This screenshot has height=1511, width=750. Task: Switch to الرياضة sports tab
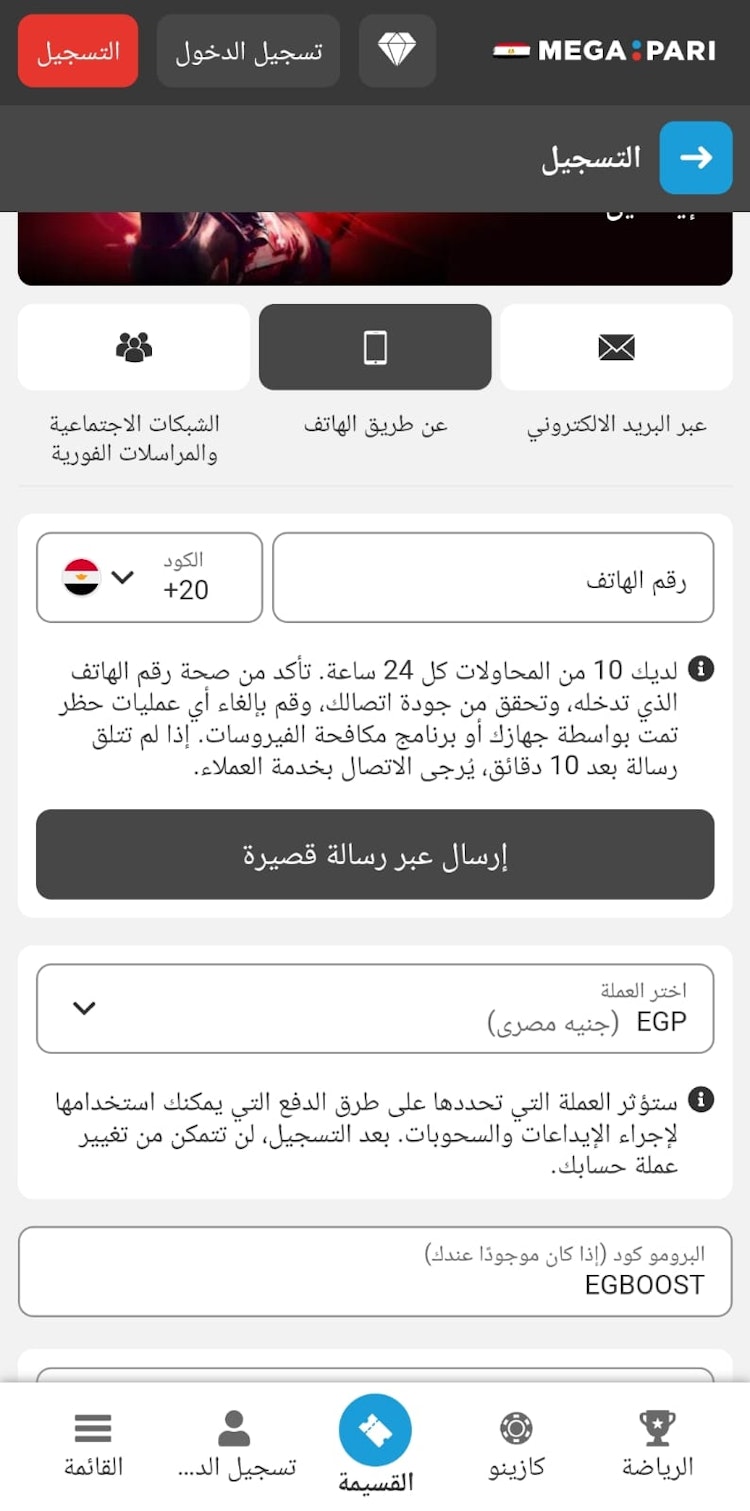pyautogui.click(x=657, y=1445)
